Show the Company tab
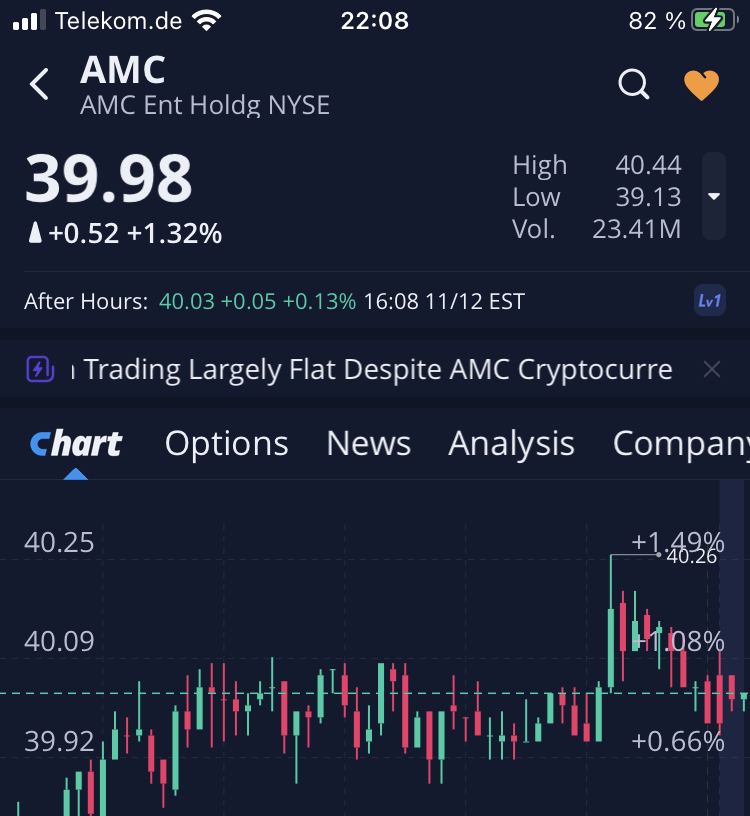750x816 pixels. (x=680, y=444)
